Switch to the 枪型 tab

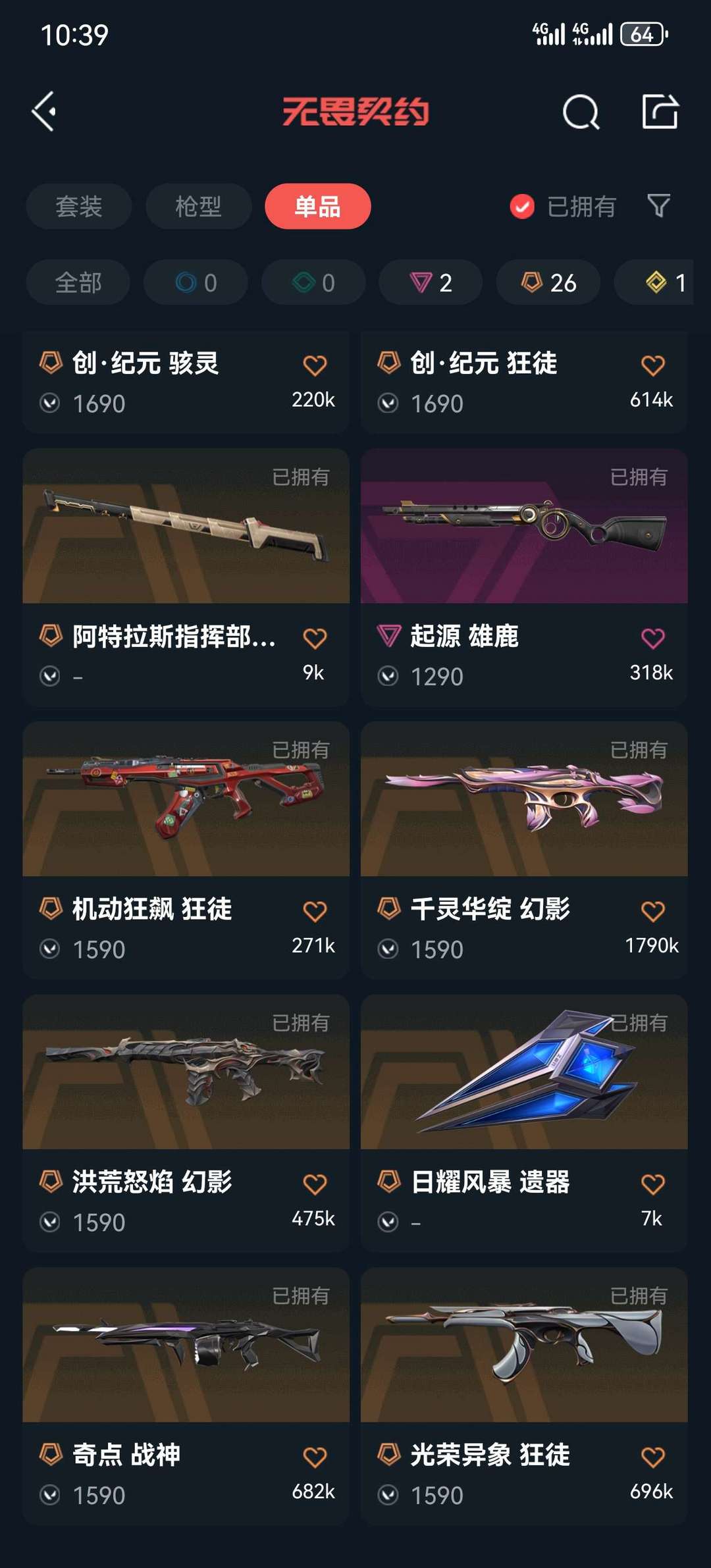coord(198,207)
